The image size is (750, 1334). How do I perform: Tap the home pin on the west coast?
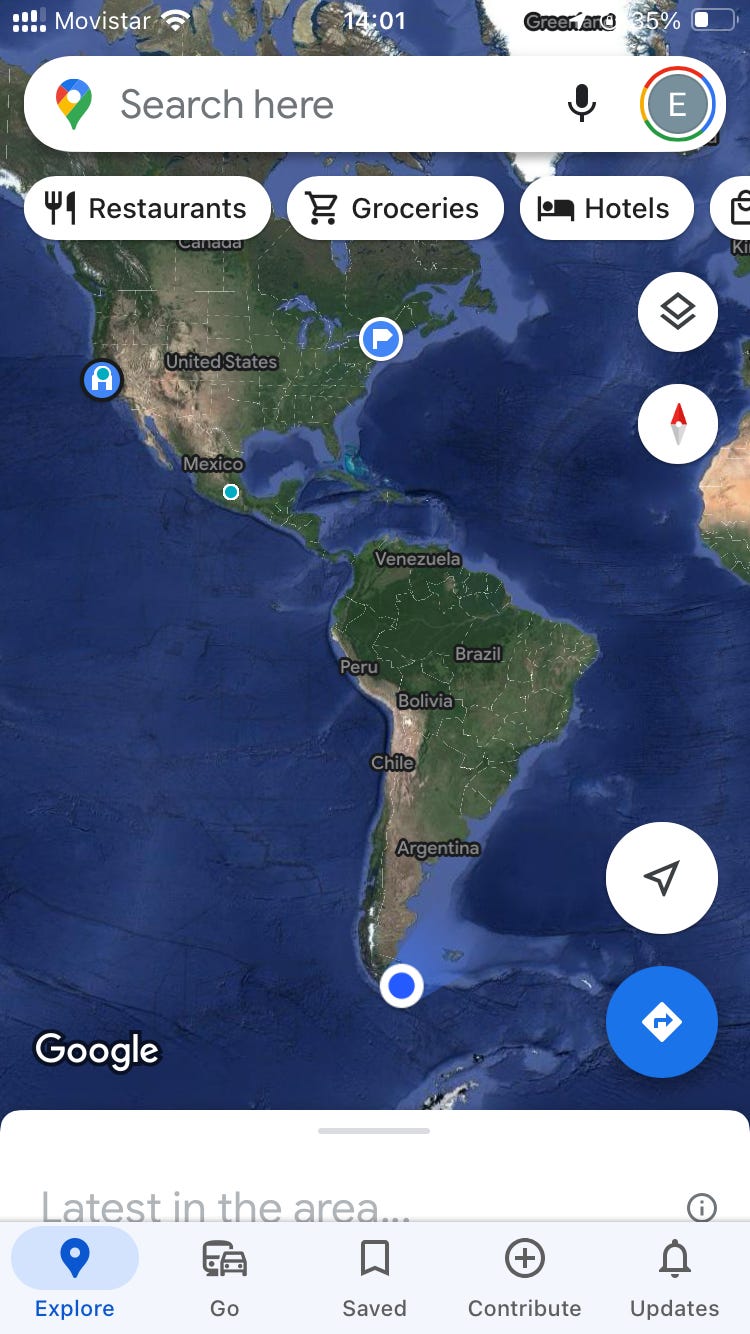(x=101, y=380)
